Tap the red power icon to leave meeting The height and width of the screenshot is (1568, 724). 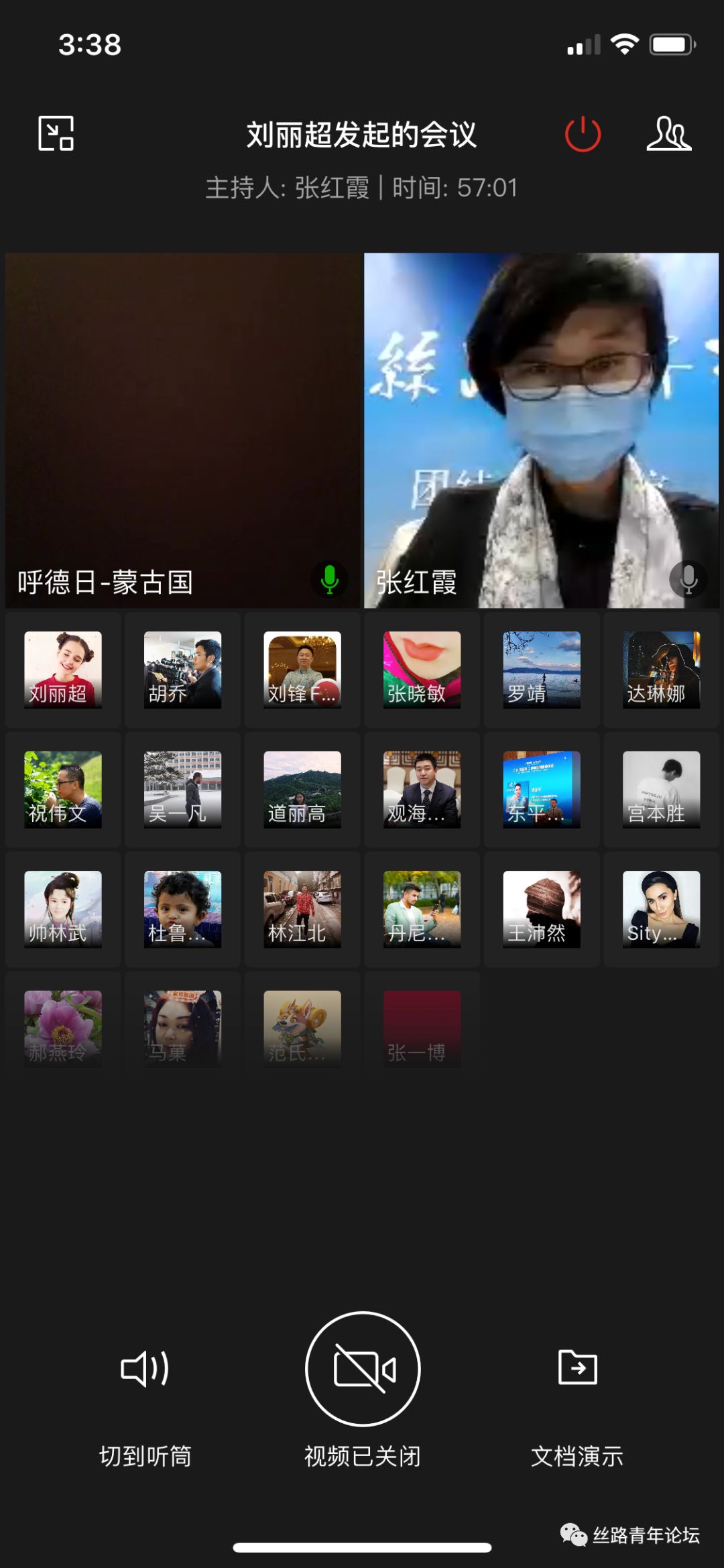click(583, 134)
